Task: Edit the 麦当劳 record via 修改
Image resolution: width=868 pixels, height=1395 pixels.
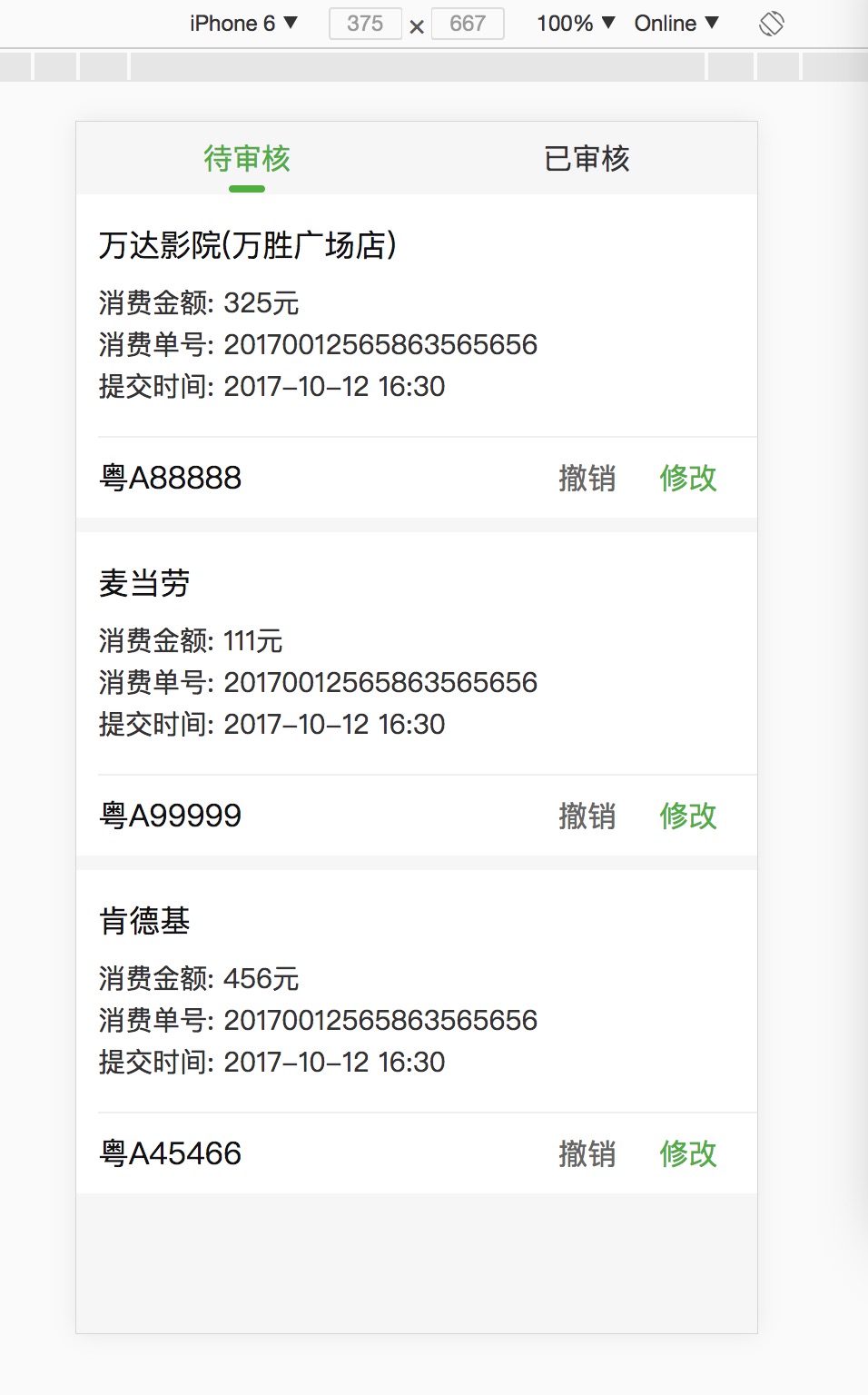Action: [x=688, y=816]
